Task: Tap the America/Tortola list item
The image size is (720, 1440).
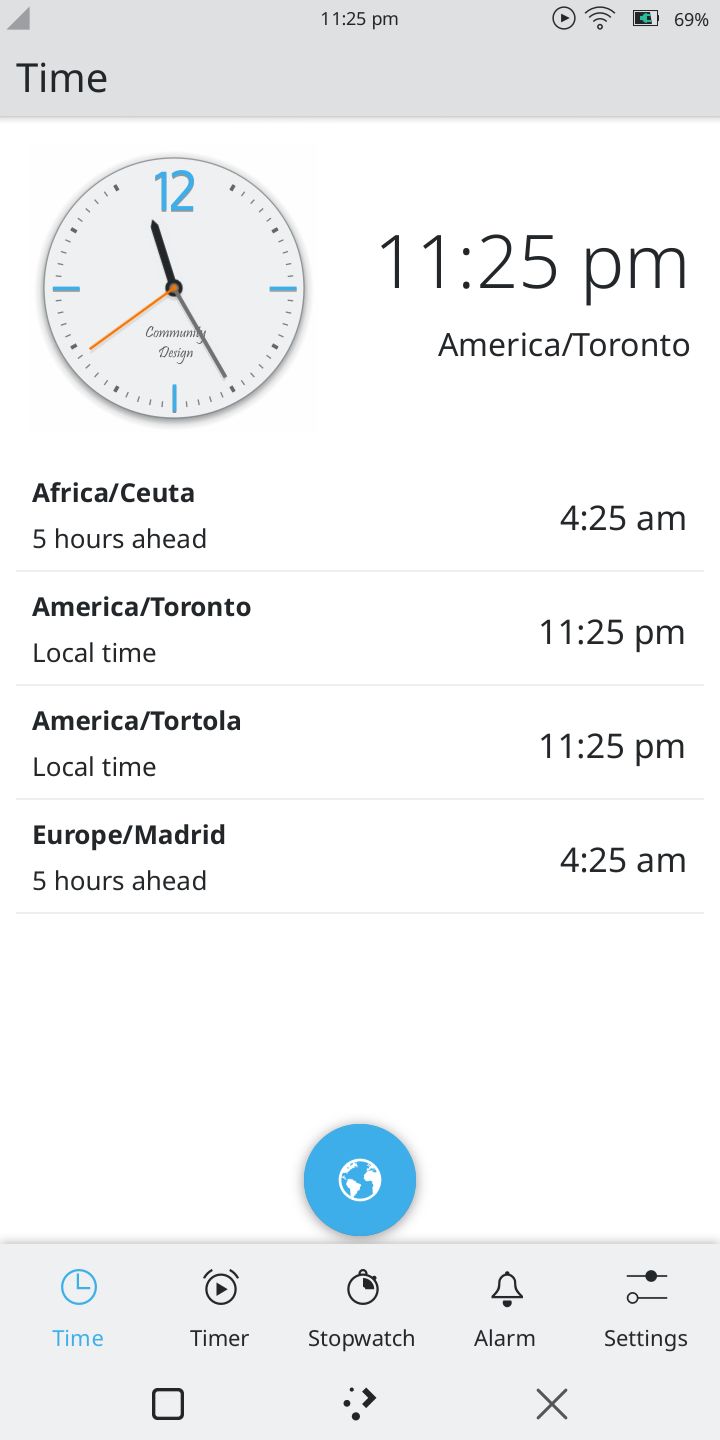Action: click(360, 741)
